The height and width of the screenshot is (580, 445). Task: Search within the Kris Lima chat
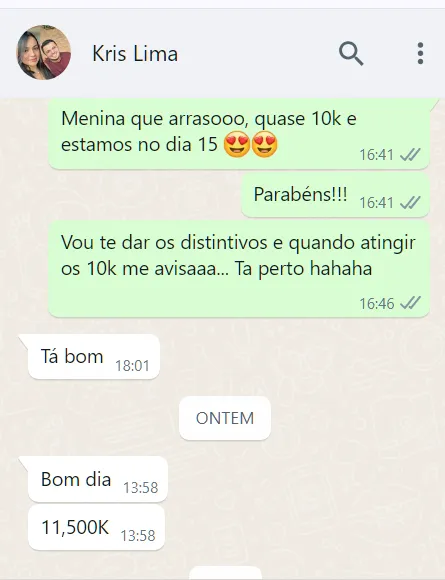pyautogui.click(x=351, y=54)
